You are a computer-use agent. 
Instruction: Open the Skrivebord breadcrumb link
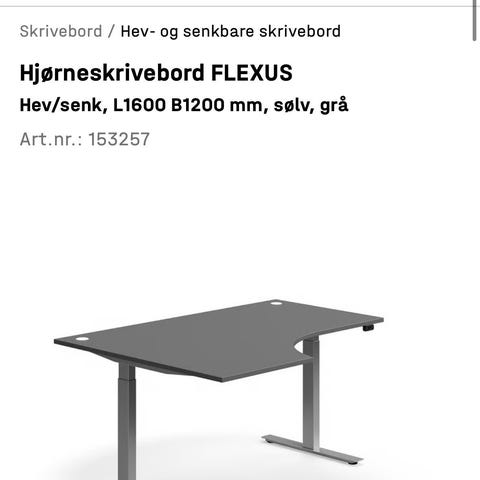[x=61, y=31]
